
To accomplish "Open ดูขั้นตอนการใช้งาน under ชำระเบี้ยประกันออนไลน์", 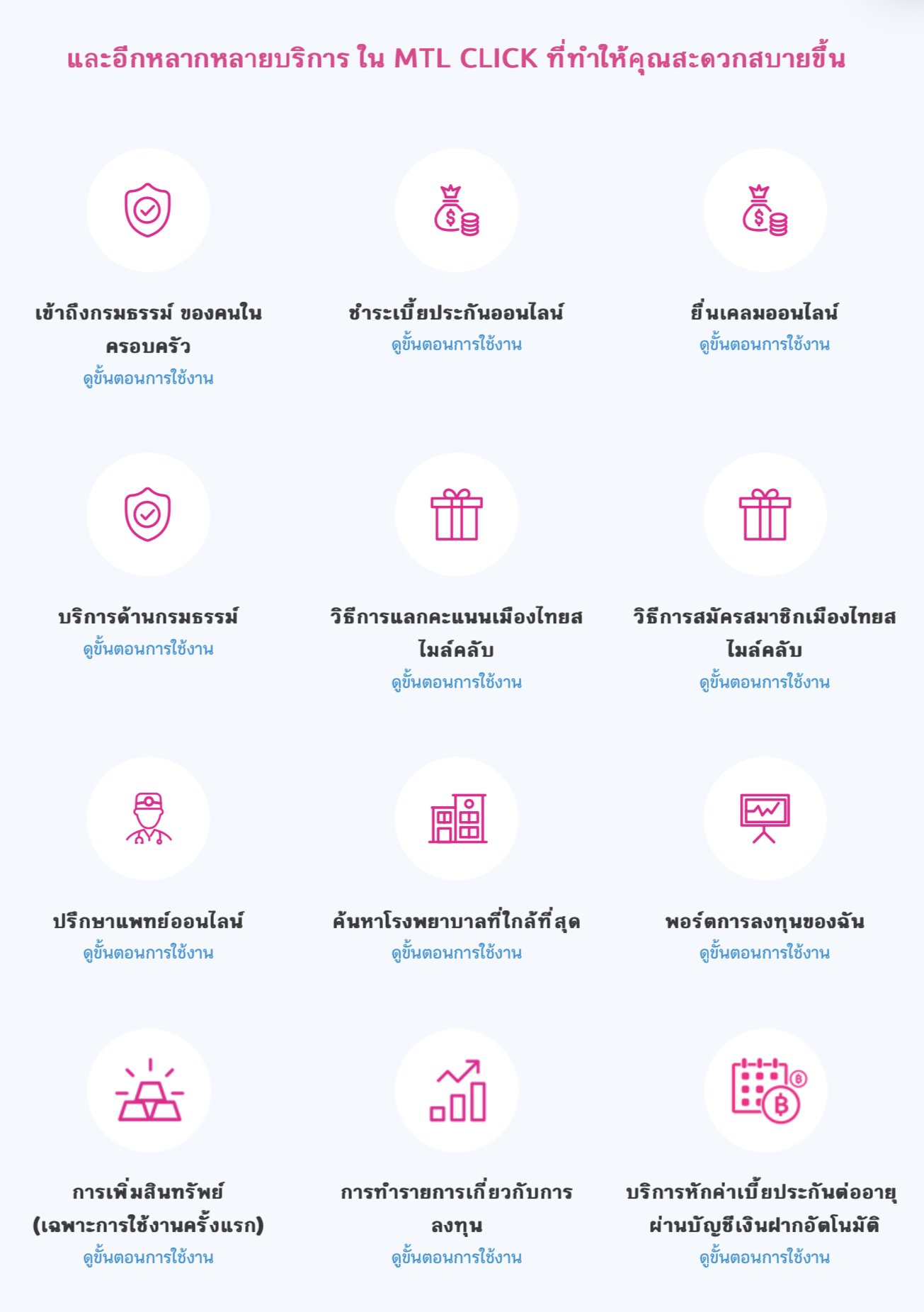I will coord(457,344).
